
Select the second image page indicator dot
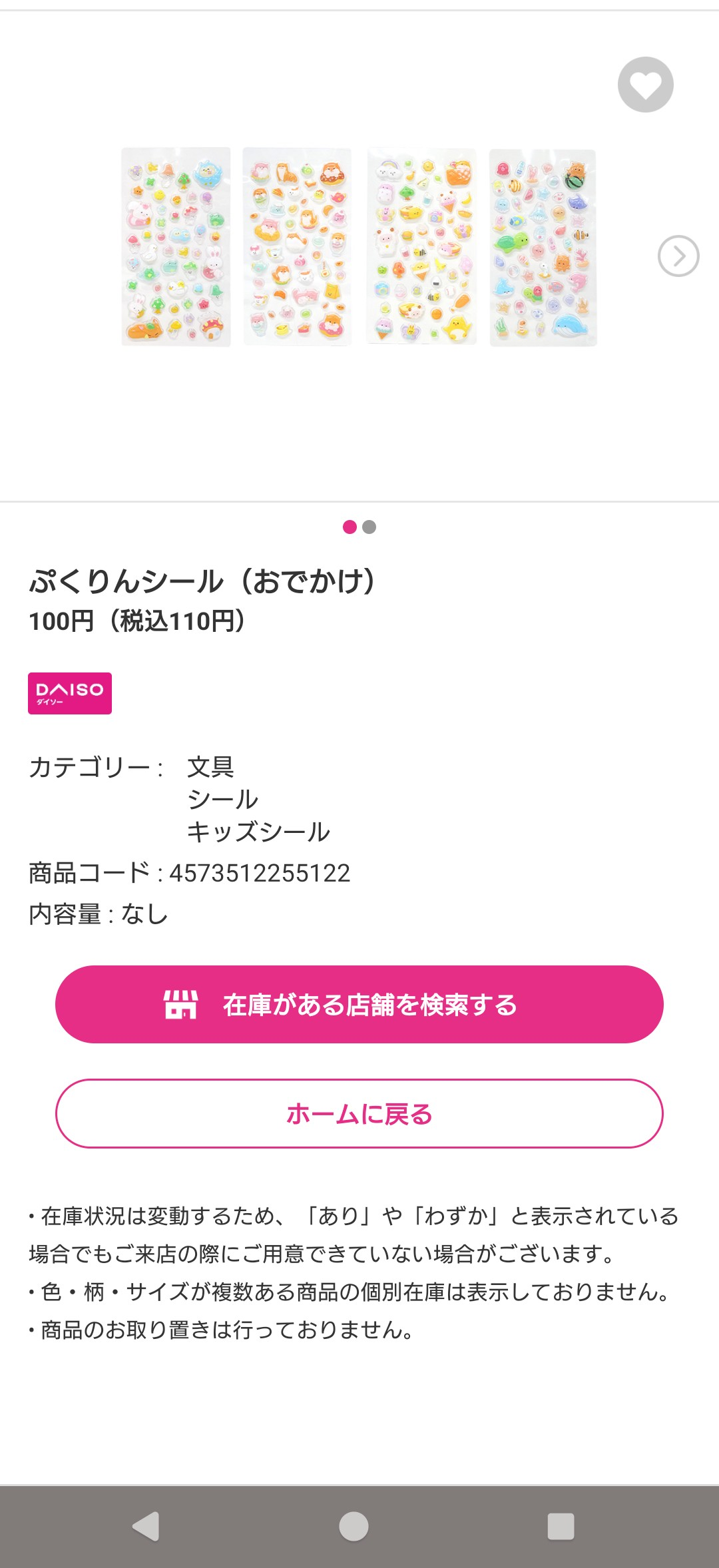369,527
